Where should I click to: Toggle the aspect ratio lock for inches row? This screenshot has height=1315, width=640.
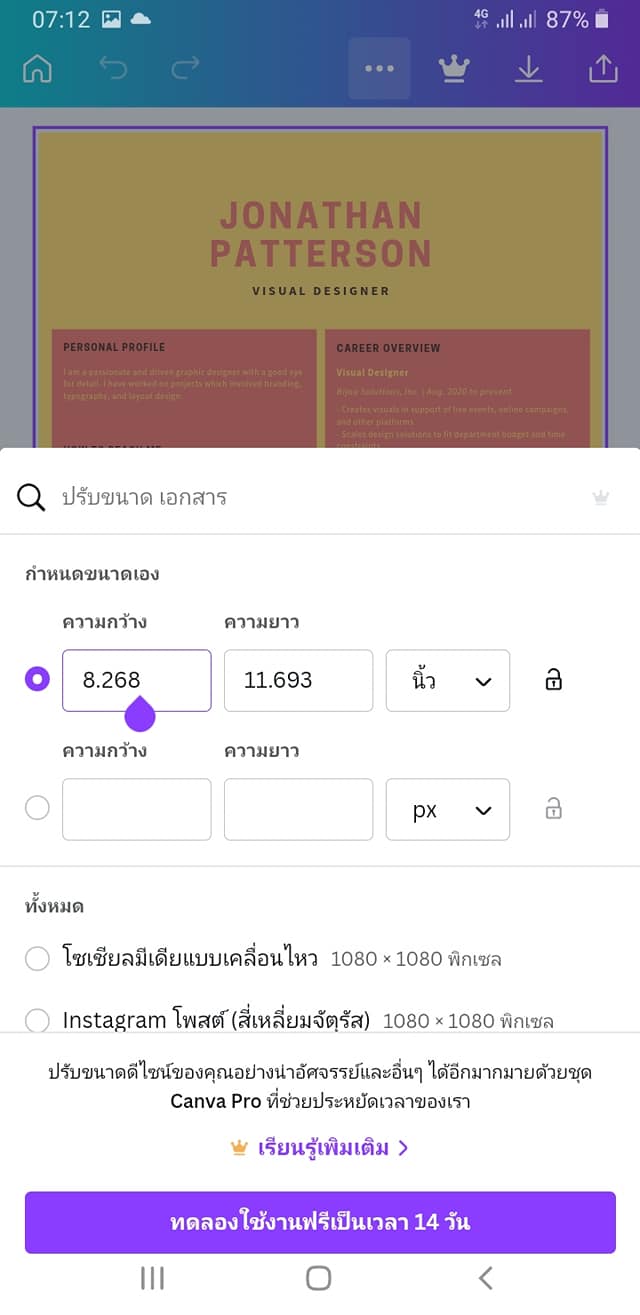coord(553,681)
